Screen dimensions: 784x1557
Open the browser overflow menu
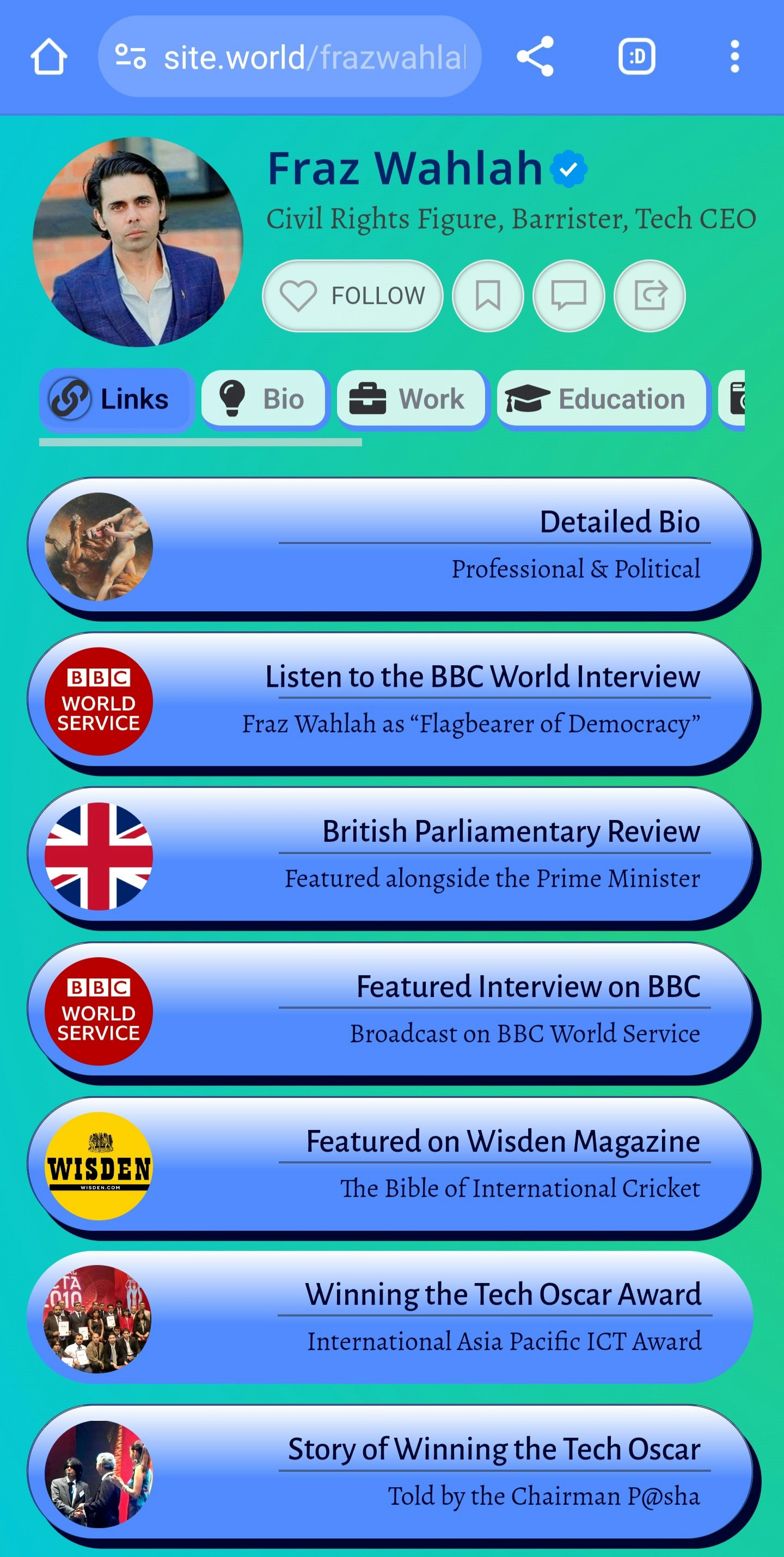point(734,57)
